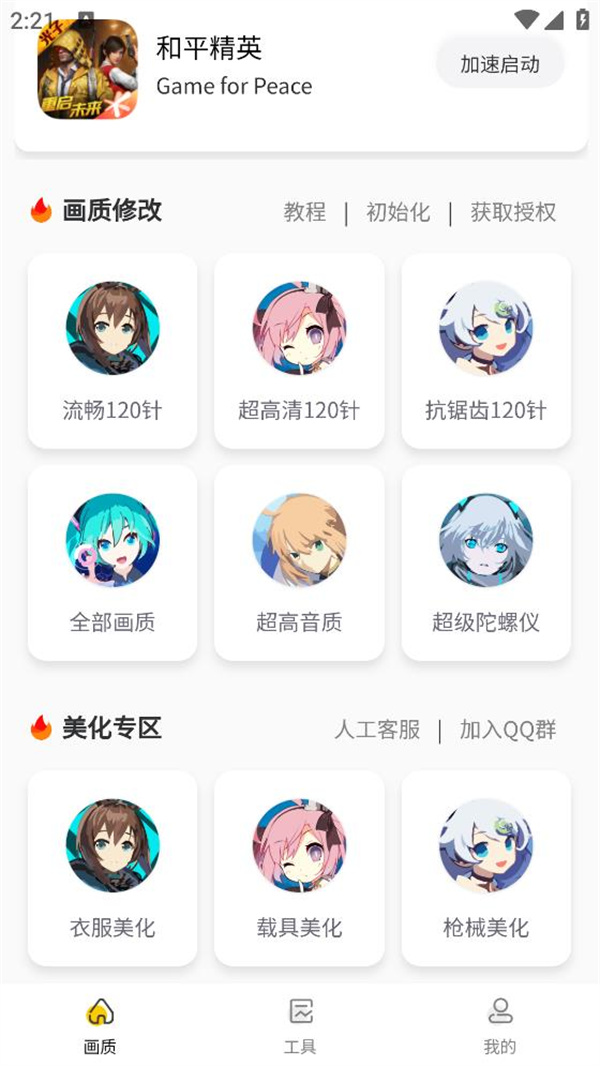
Task: Tap the 超高音质 card
Action: tap(299, 563)
